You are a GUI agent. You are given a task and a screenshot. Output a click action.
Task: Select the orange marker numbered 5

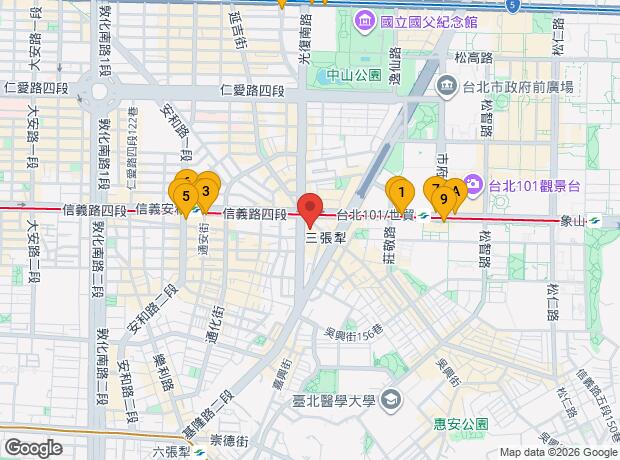tap(186, 195)
